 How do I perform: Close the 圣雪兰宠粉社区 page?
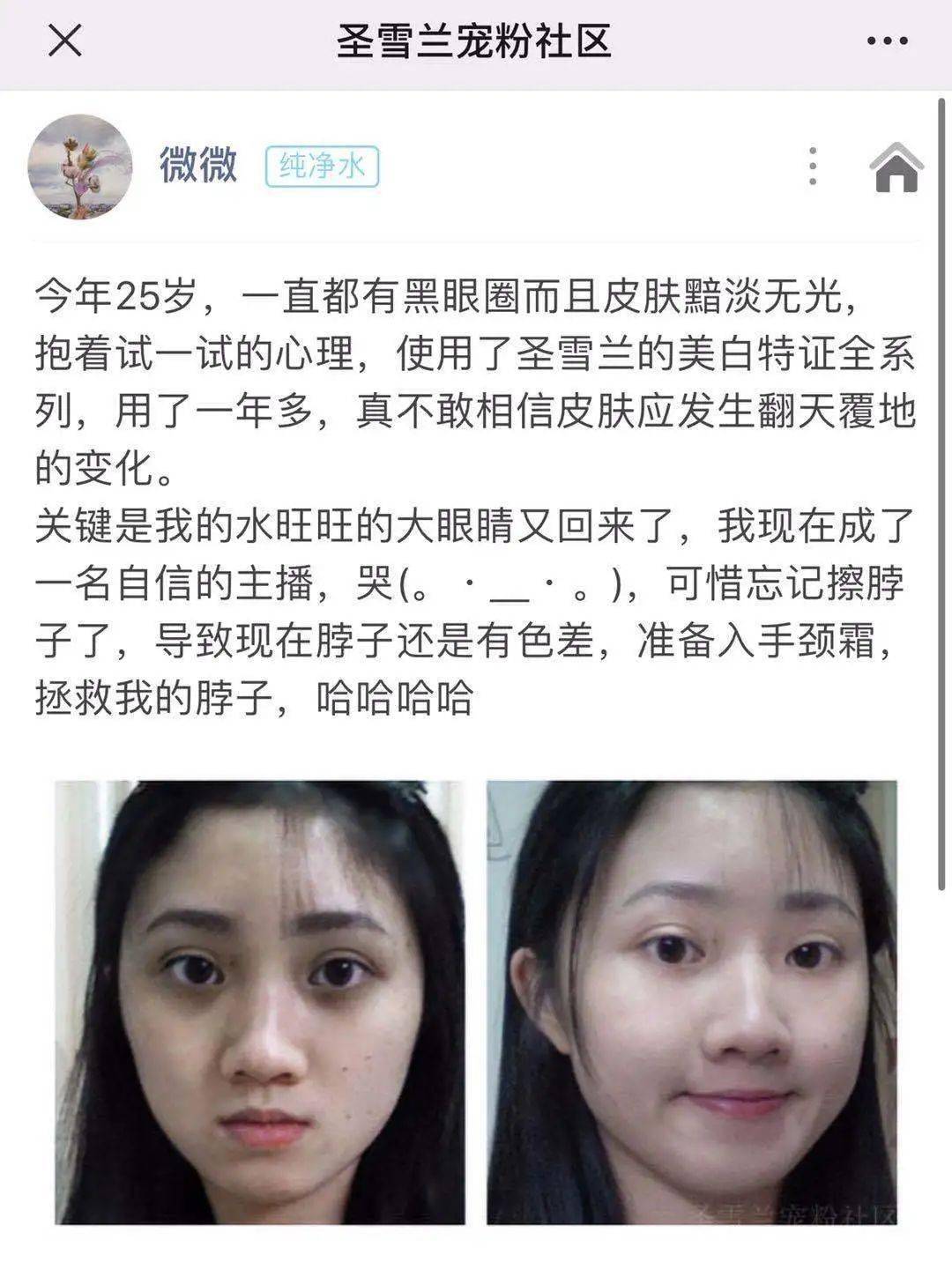[64, 41]
